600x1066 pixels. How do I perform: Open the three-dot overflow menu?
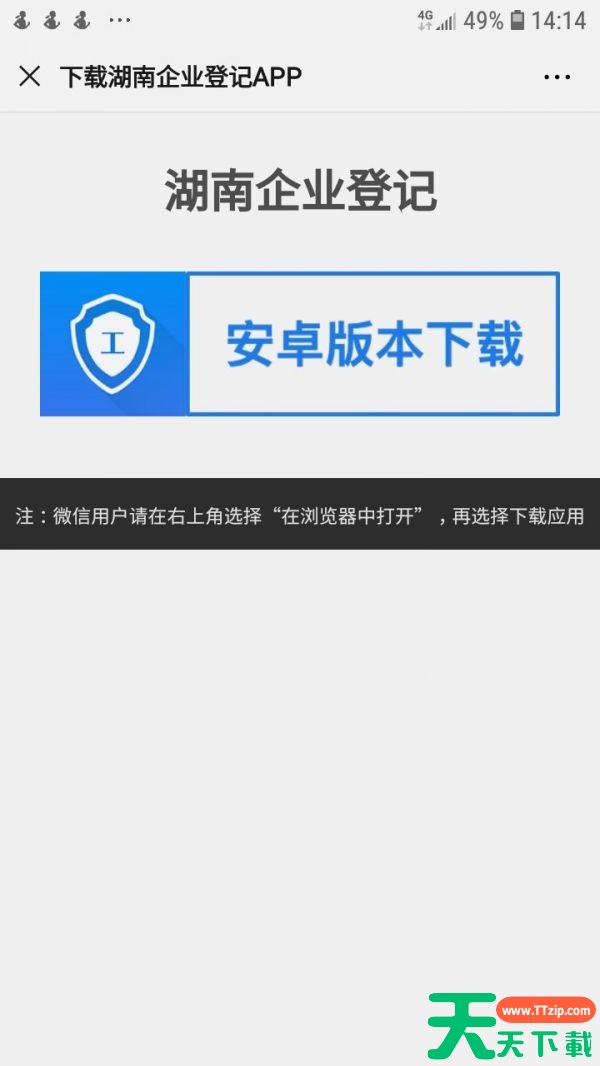click(557, 77)
